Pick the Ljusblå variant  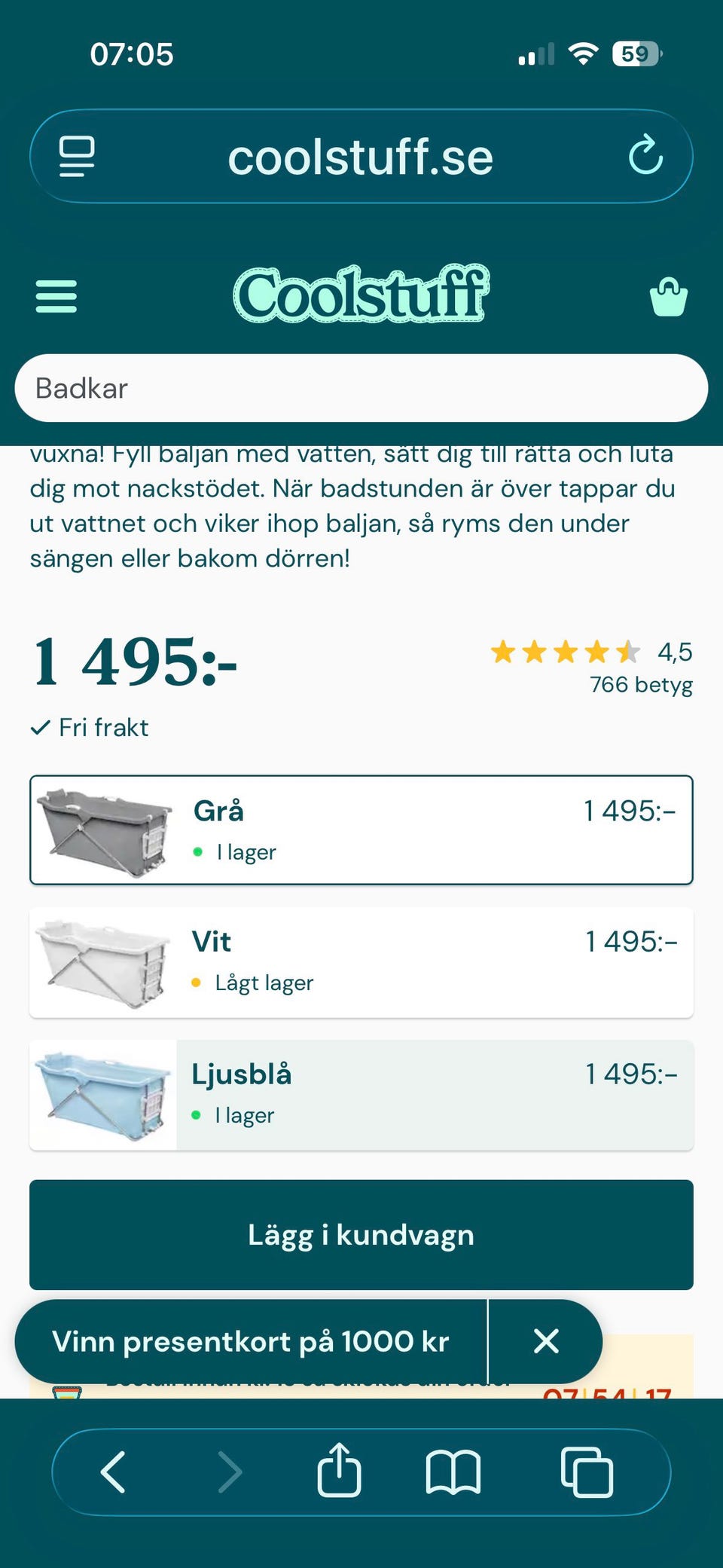(361, 1095)
